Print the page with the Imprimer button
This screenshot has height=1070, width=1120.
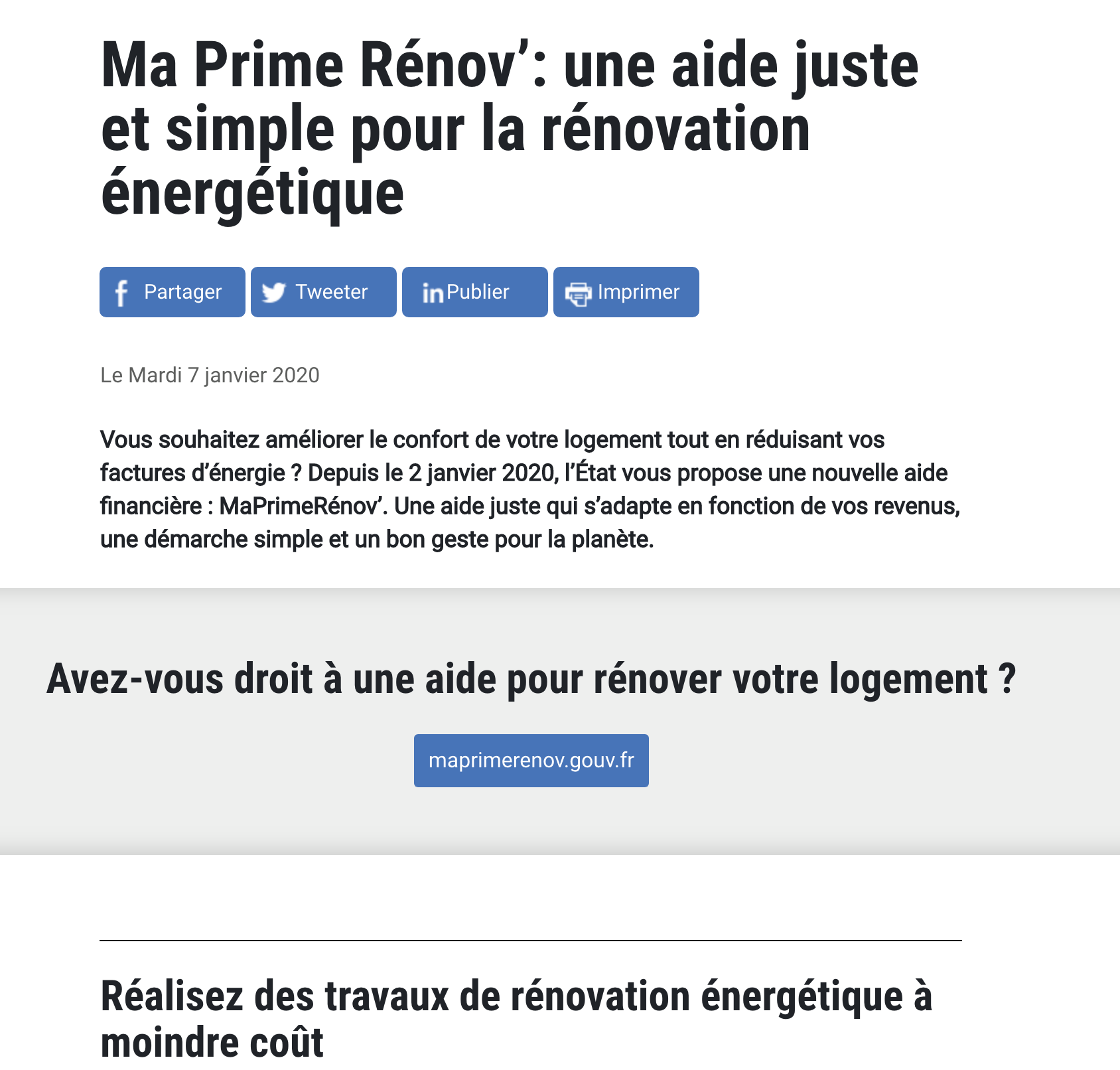[626, 292]
